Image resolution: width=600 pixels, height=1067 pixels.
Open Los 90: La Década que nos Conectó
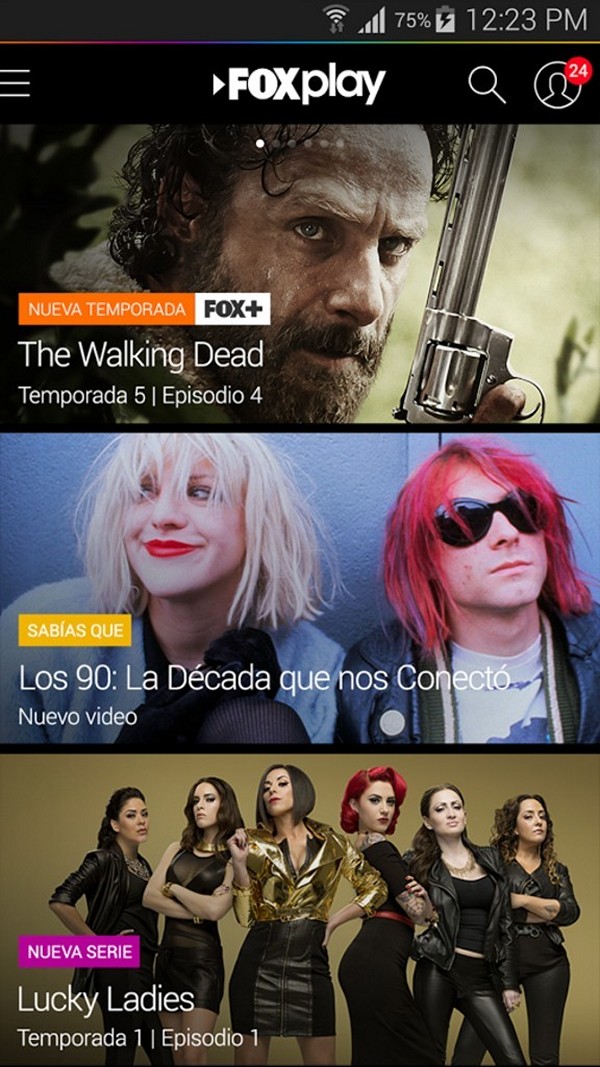[x=300, y=589]
